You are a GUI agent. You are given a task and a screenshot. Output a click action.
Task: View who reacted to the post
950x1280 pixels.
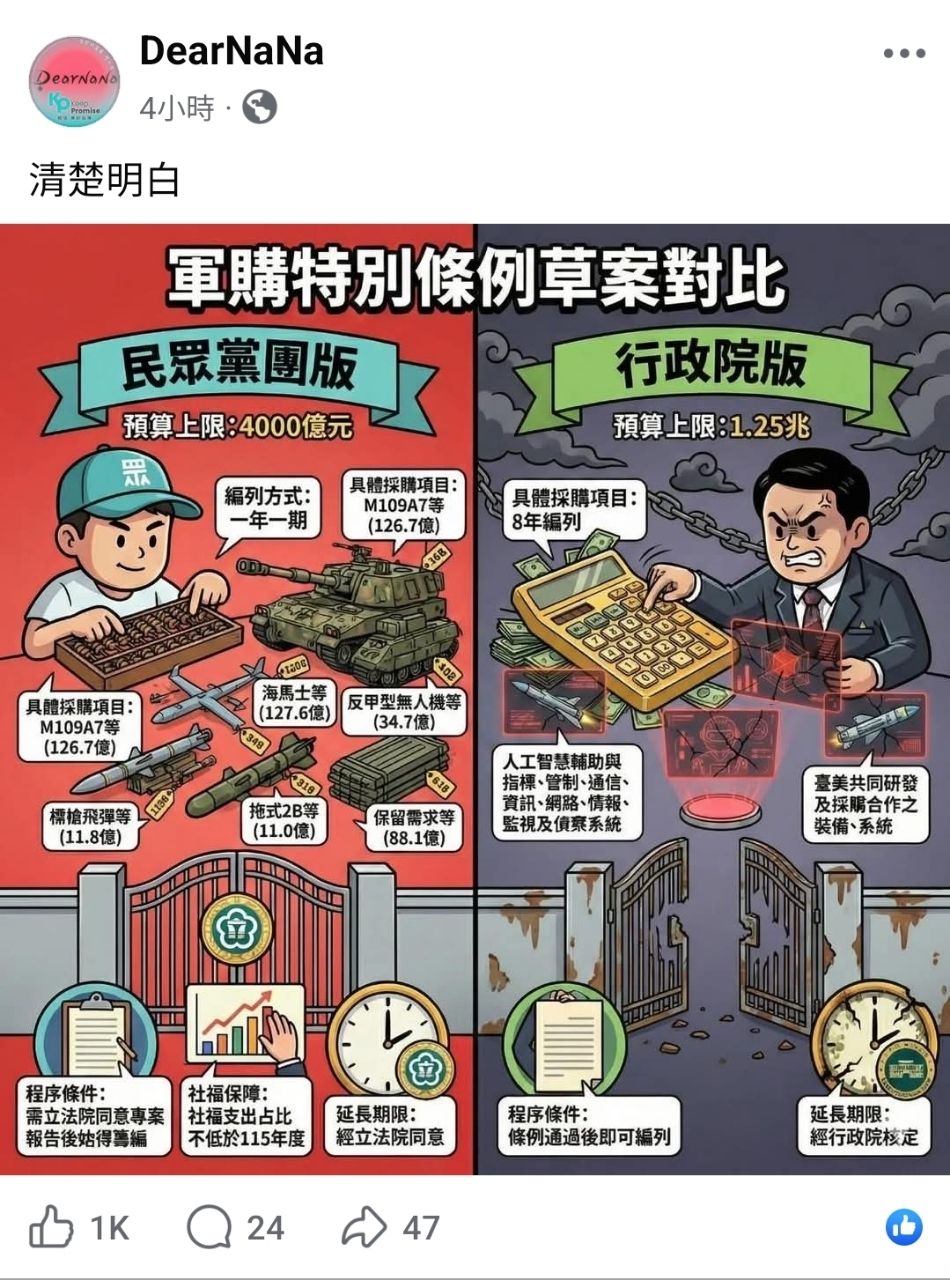[904, 1227]
